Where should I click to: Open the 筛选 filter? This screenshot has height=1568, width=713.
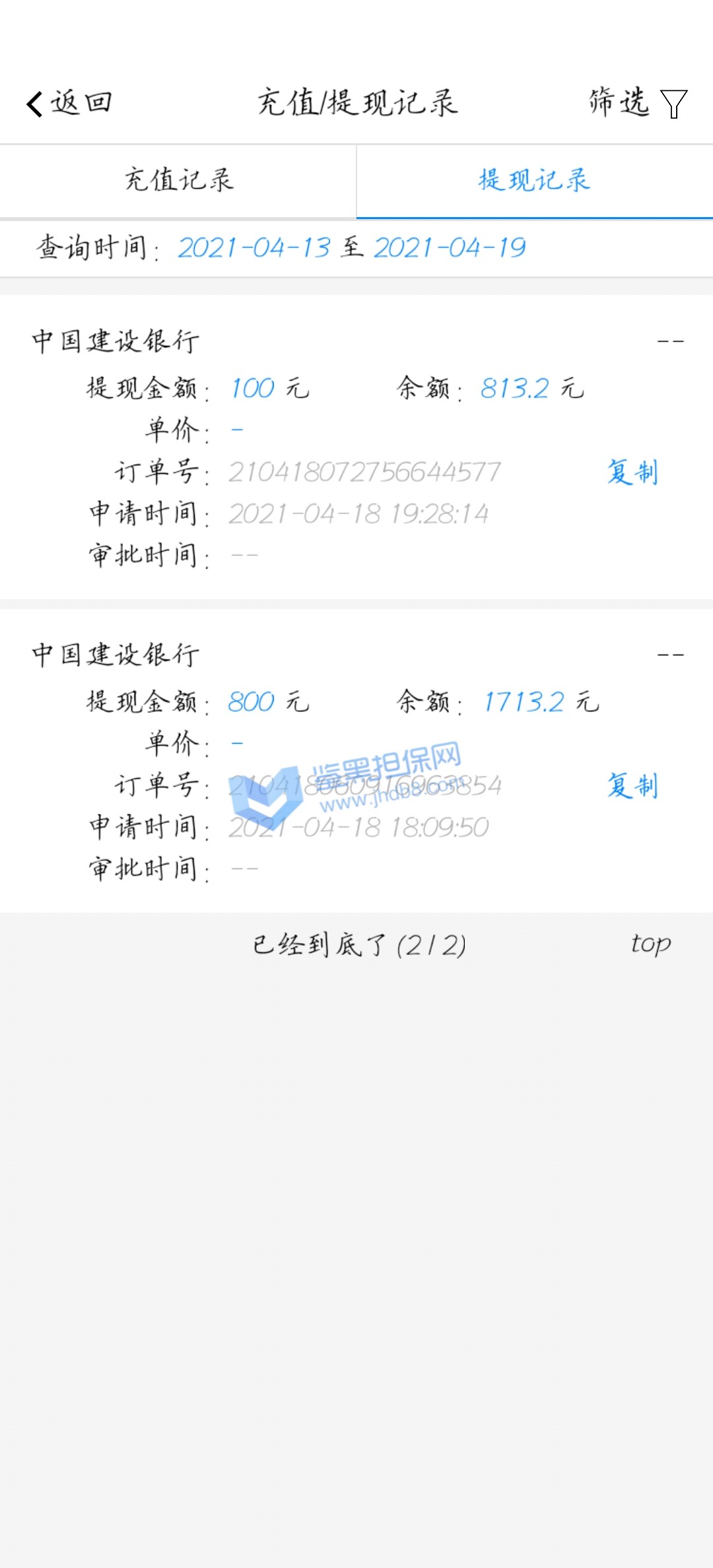click(x=637, y=104)
